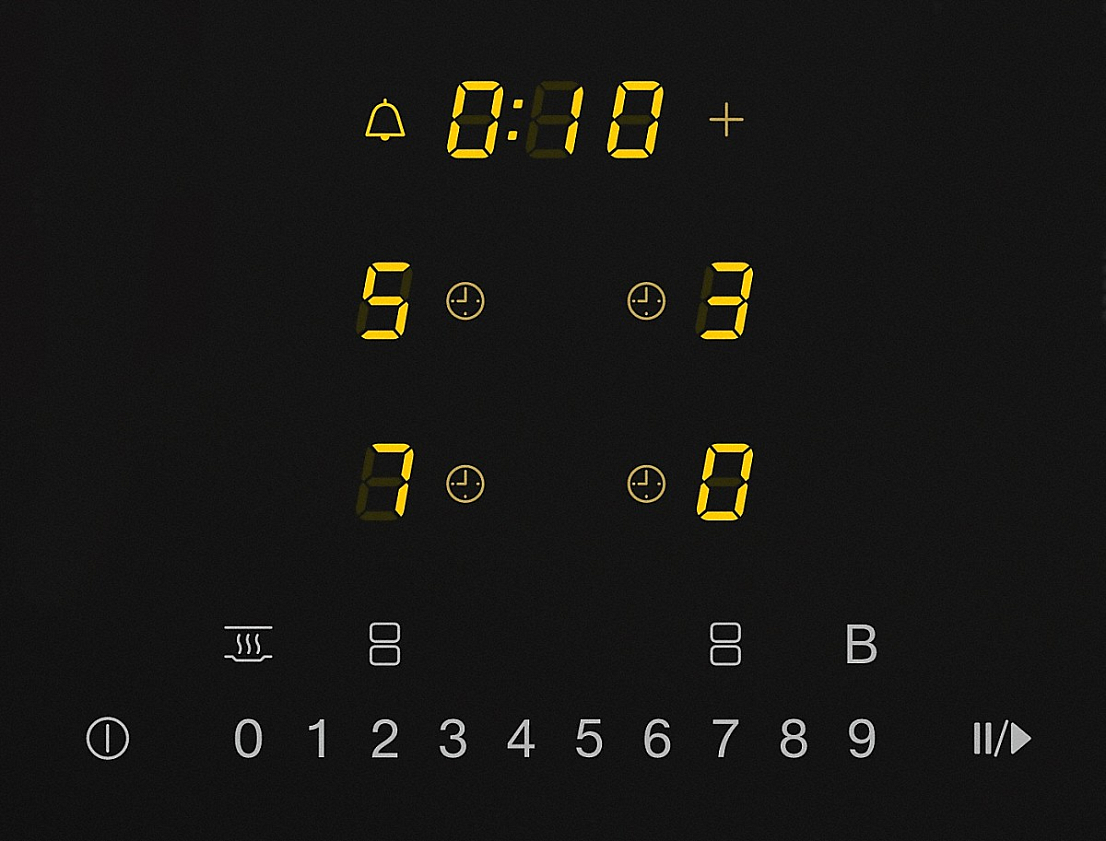Tap number 3 on the scale

453,740
